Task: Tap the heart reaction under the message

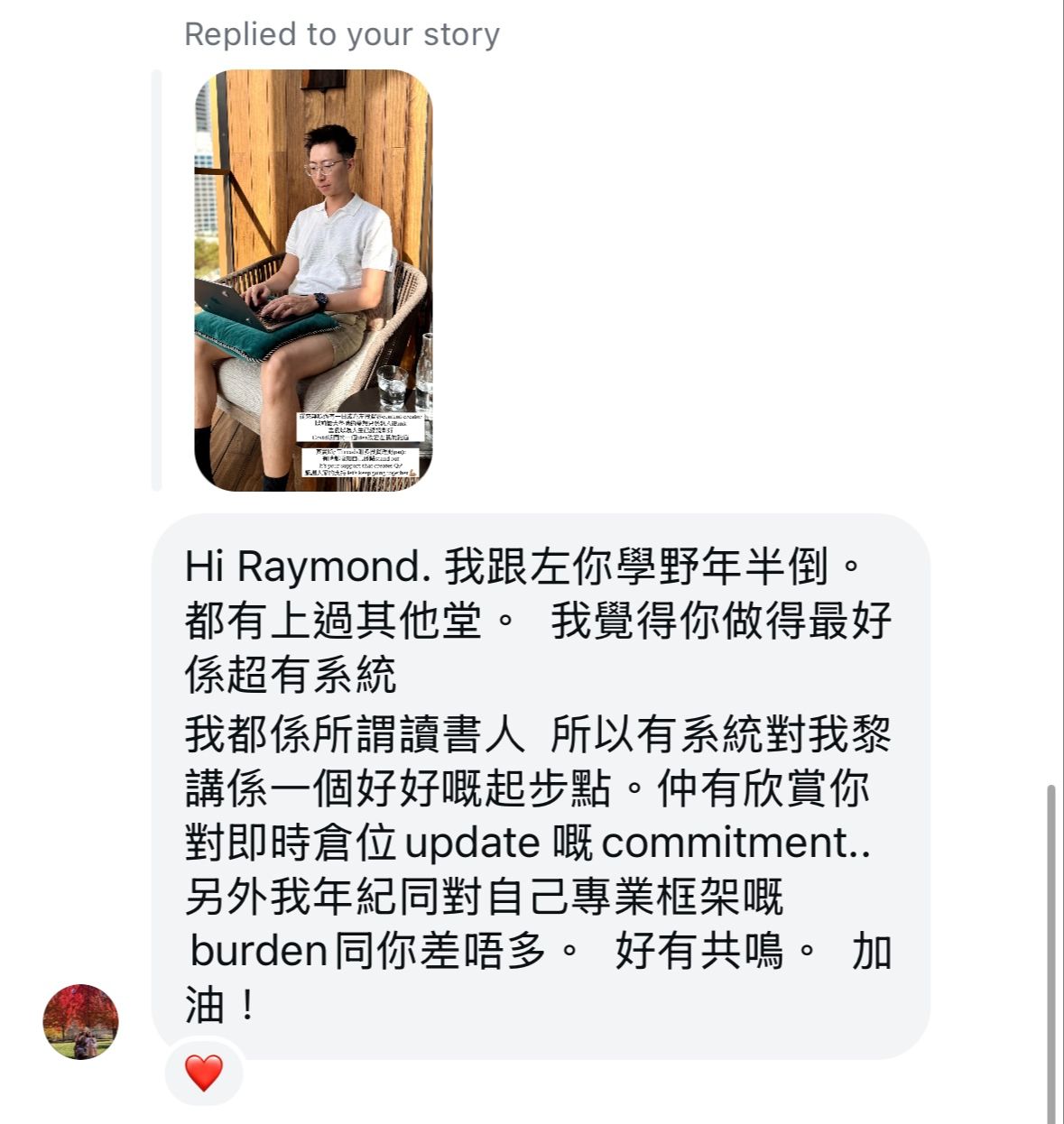Action: tap(204, 1073)
